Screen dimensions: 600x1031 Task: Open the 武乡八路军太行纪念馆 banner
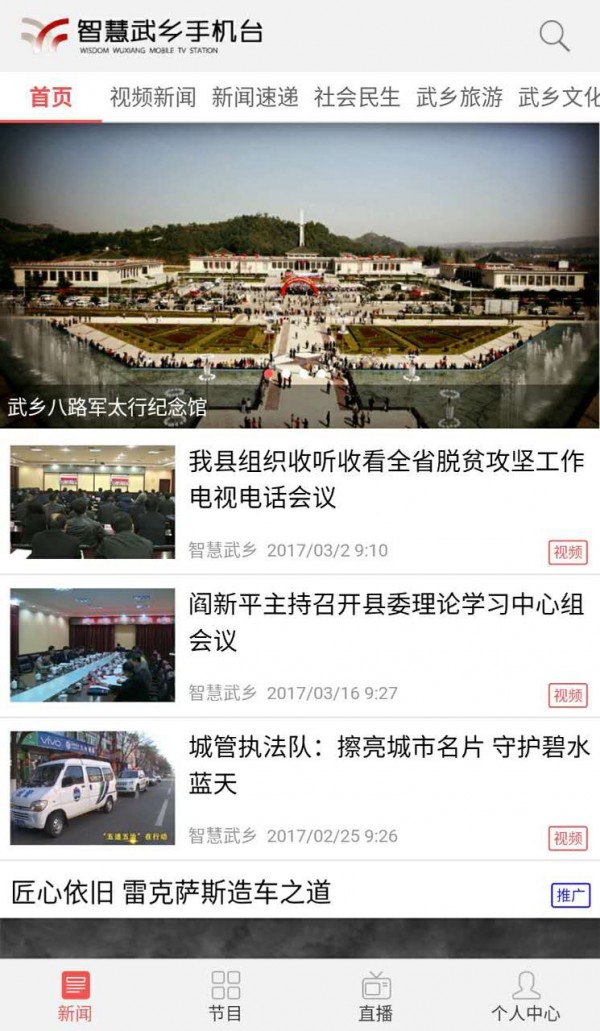tap(300, 275)
